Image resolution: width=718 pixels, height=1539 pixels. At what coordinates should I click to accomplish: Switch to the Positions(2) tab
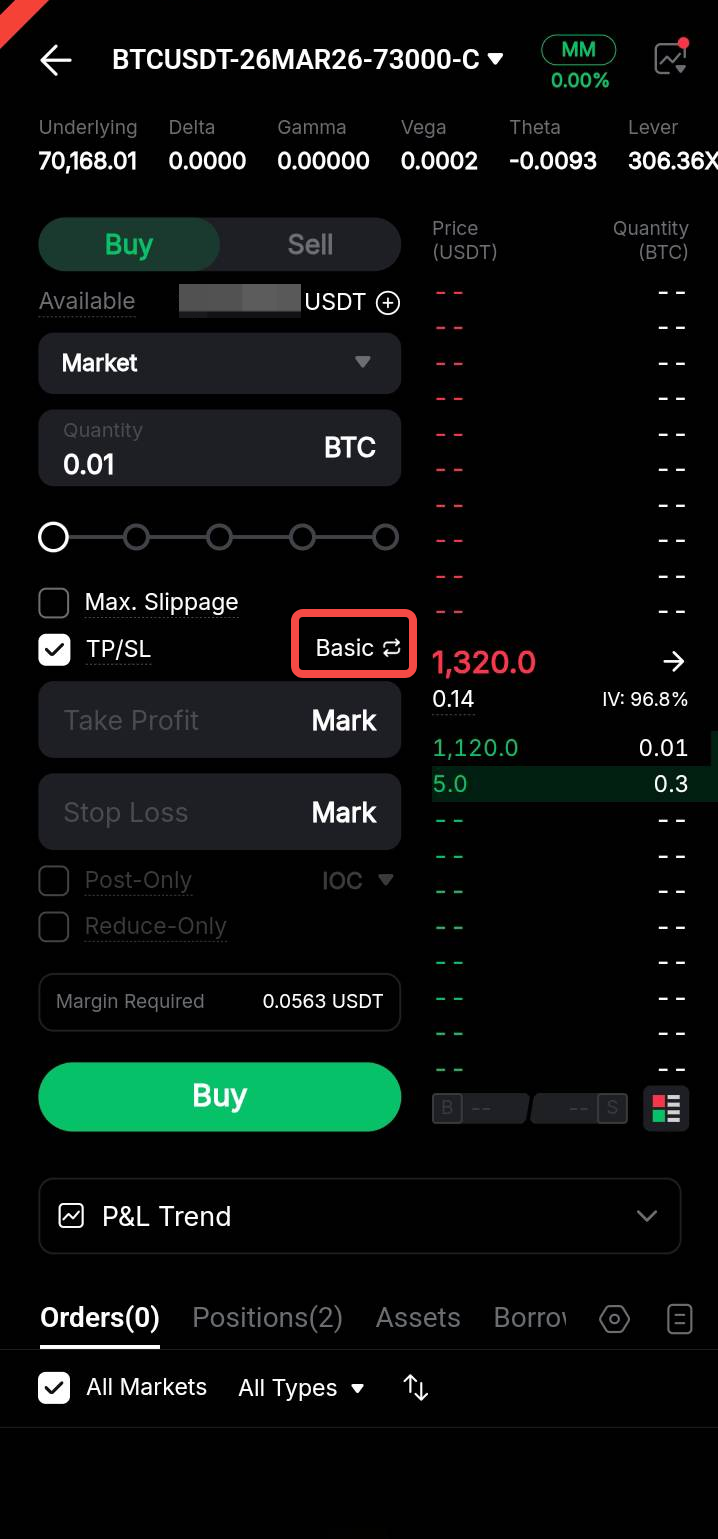[x=267, y=1318]
